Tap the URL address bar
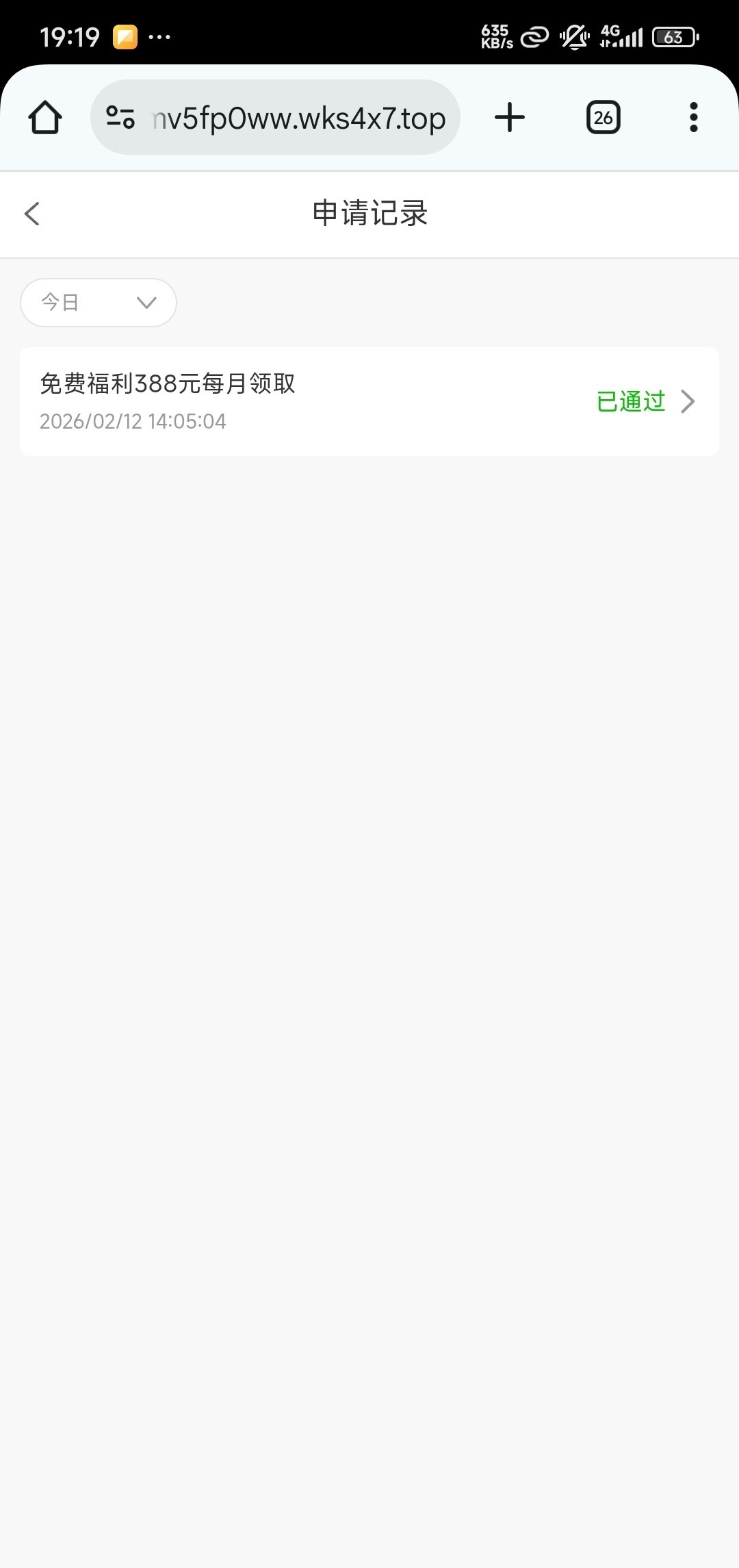Screen dimensions: 739x1568 pyautogui.click(x=298, y=118)
